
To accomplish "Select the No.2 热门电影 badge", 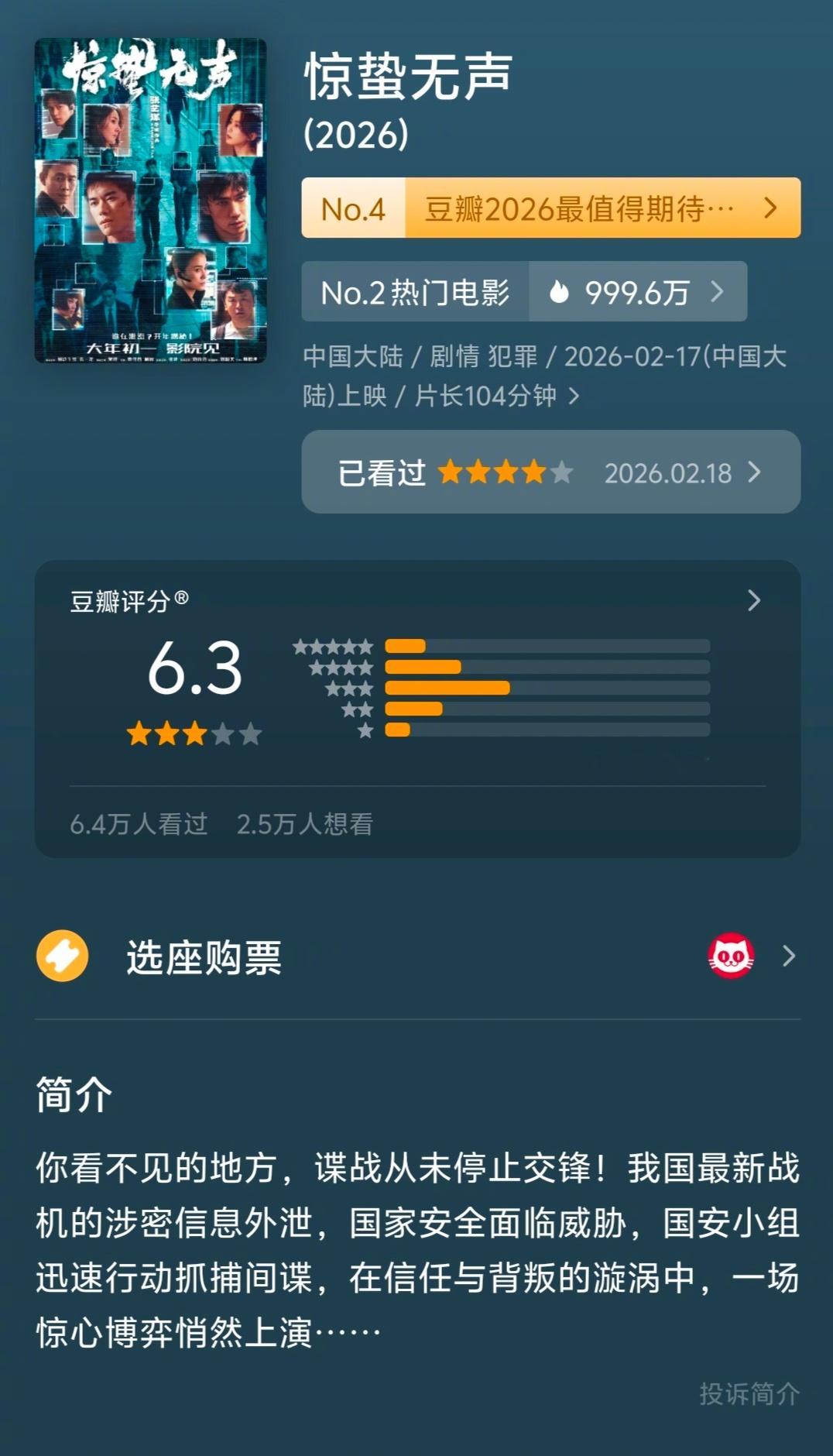I will point(416,292).
